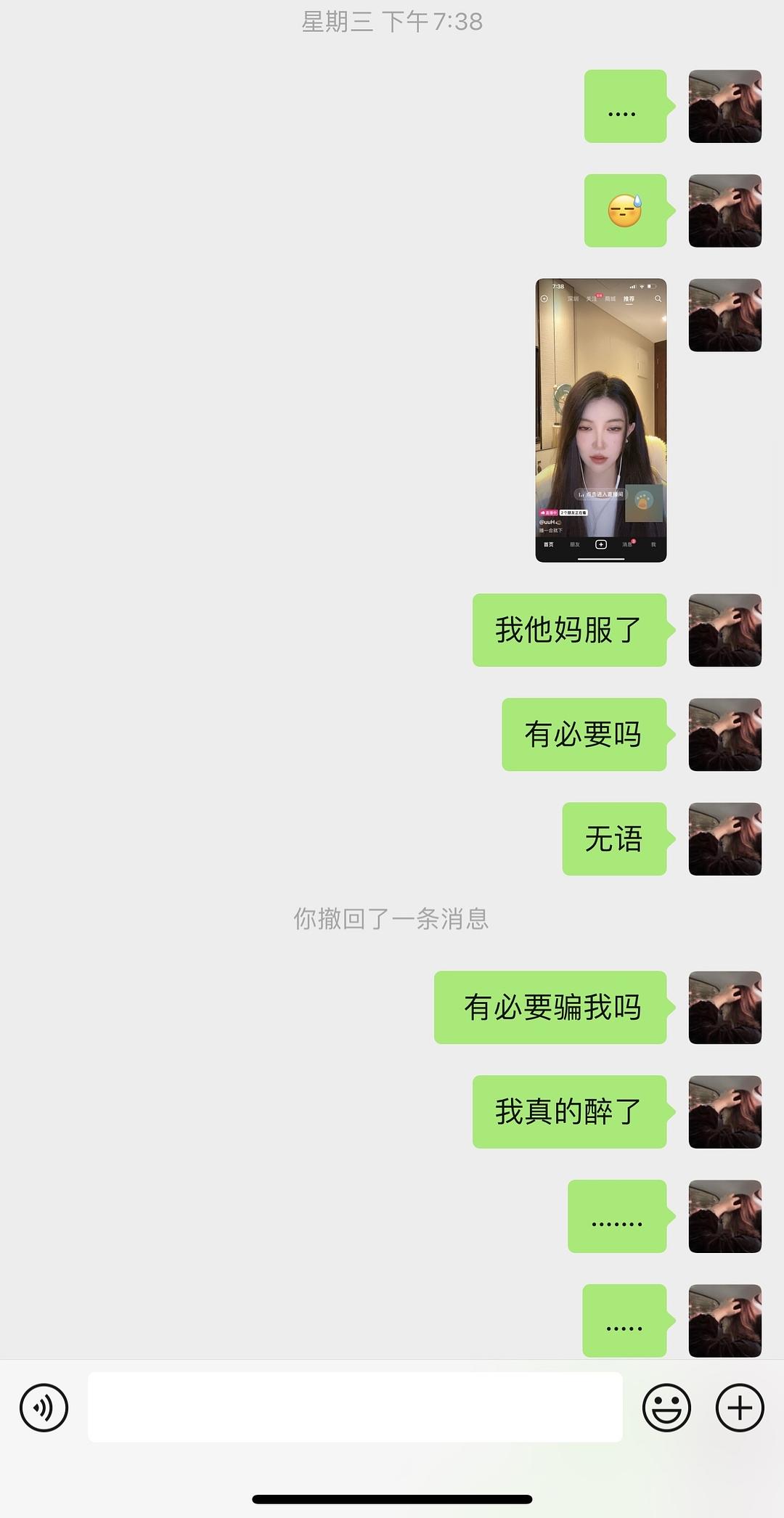Open the emoji sticker panel
This screenshot has width=784, height=1518.
(x=666, y=1408)
